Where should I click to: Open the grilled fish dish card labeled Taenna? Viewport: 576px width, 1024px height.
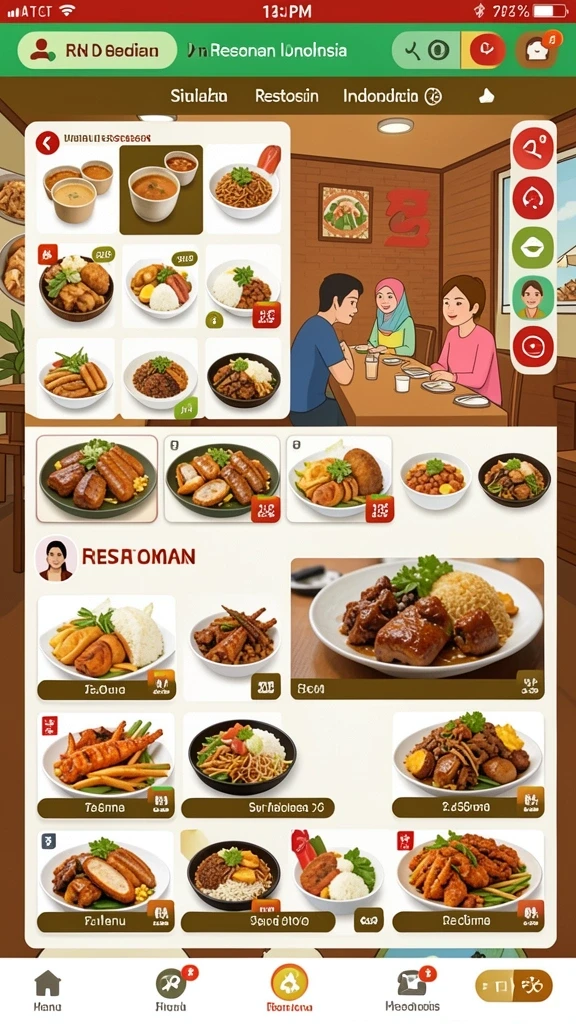pos(106,765)
